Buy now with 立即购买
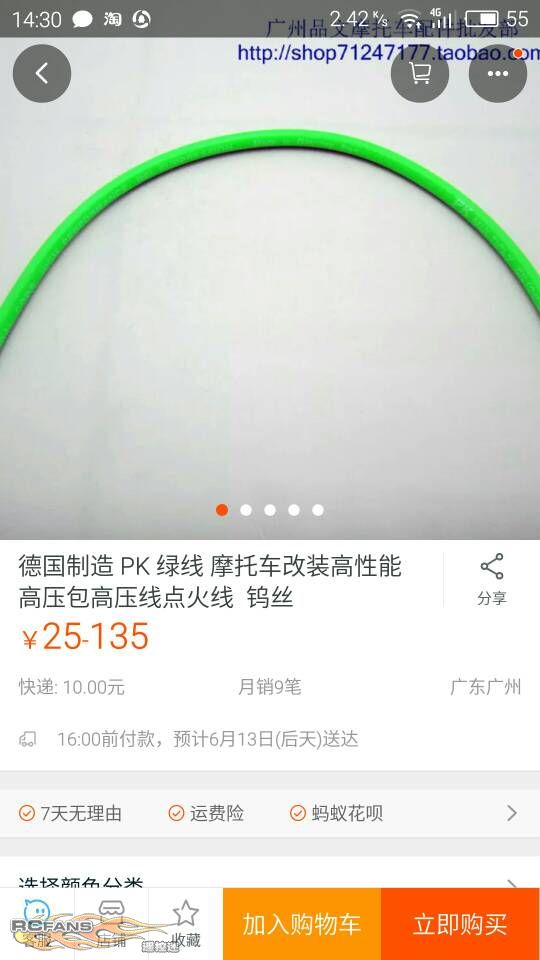The height and width of the screenshot is (960, 540). (460, 924)
